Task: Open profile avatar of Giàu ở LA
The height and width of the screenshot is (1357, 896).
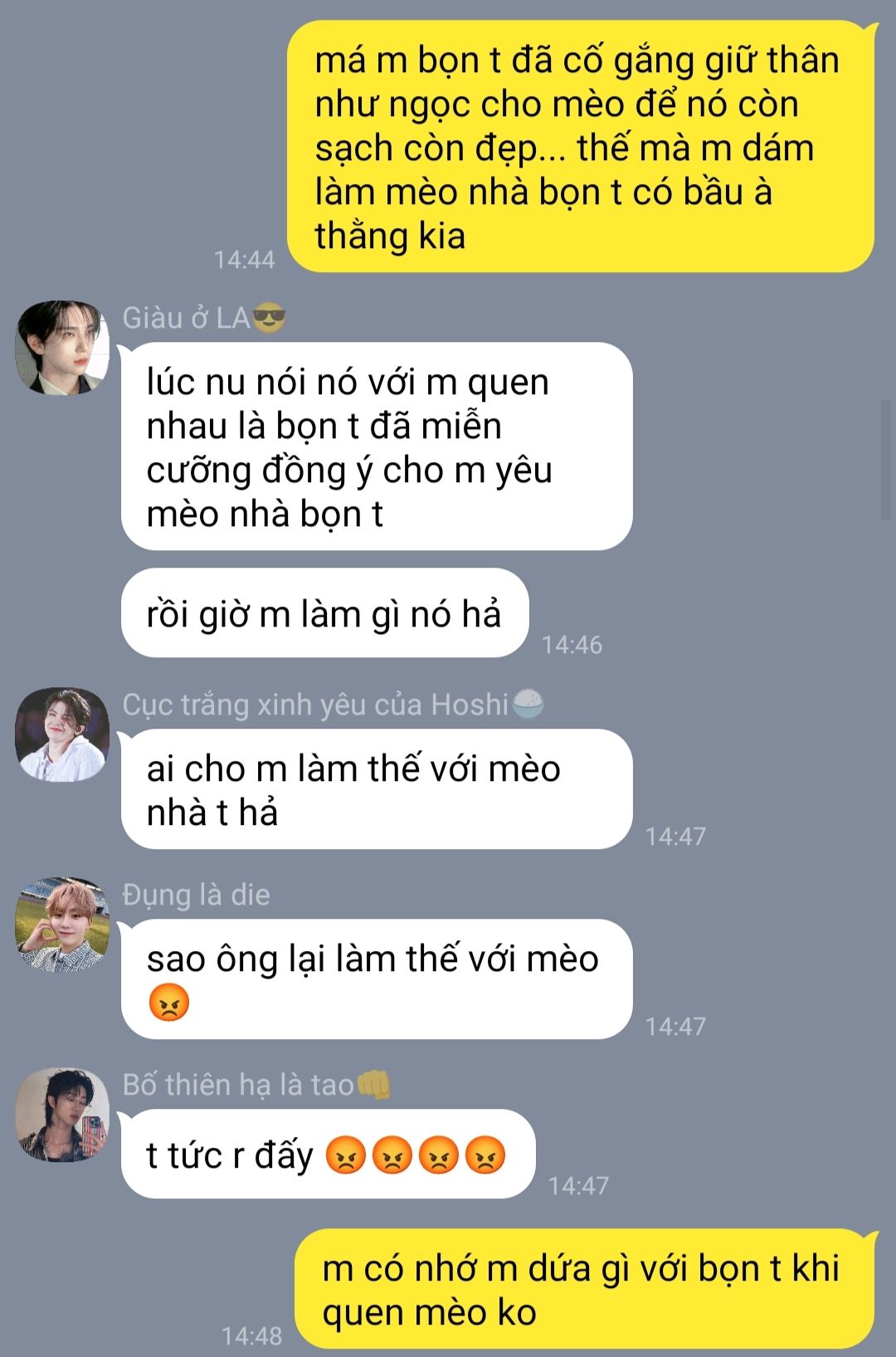Action: tap(62, 347)
